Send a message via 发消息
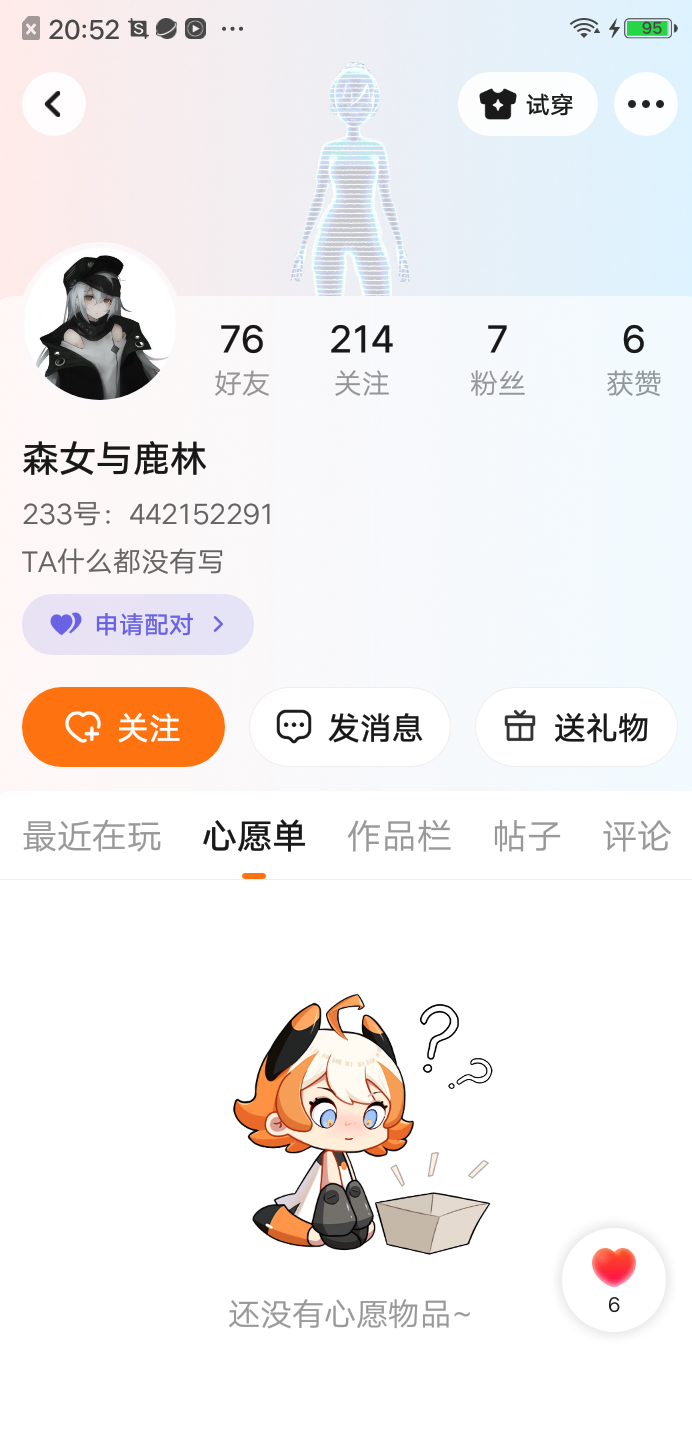Screen dimensions: 692x1431 [350, 727]
